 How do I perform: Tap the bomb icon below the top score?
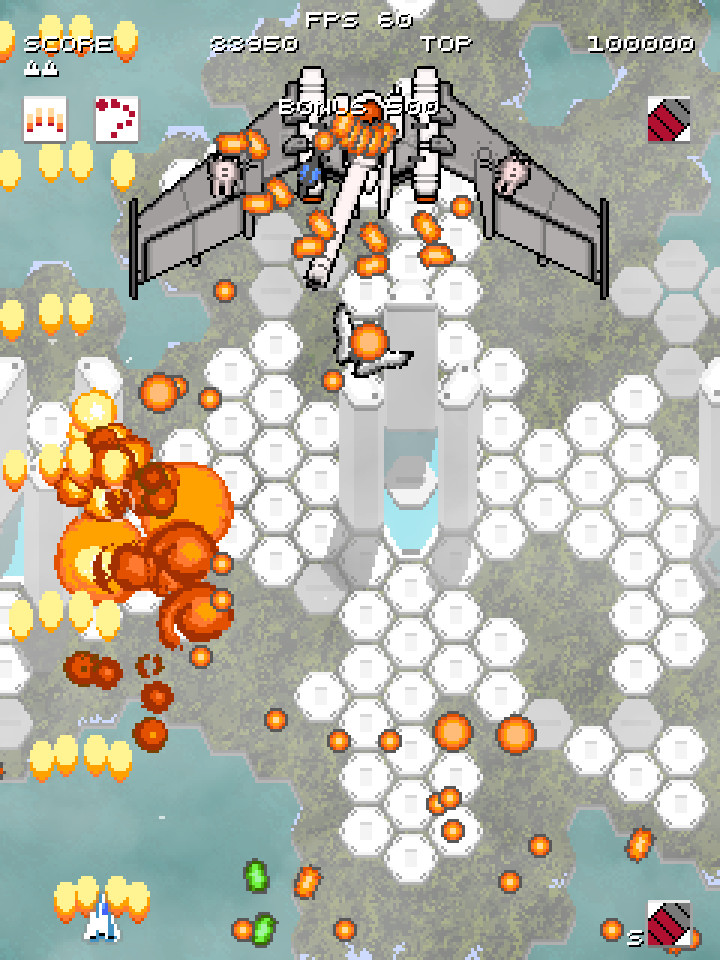(x=668, y=119)
